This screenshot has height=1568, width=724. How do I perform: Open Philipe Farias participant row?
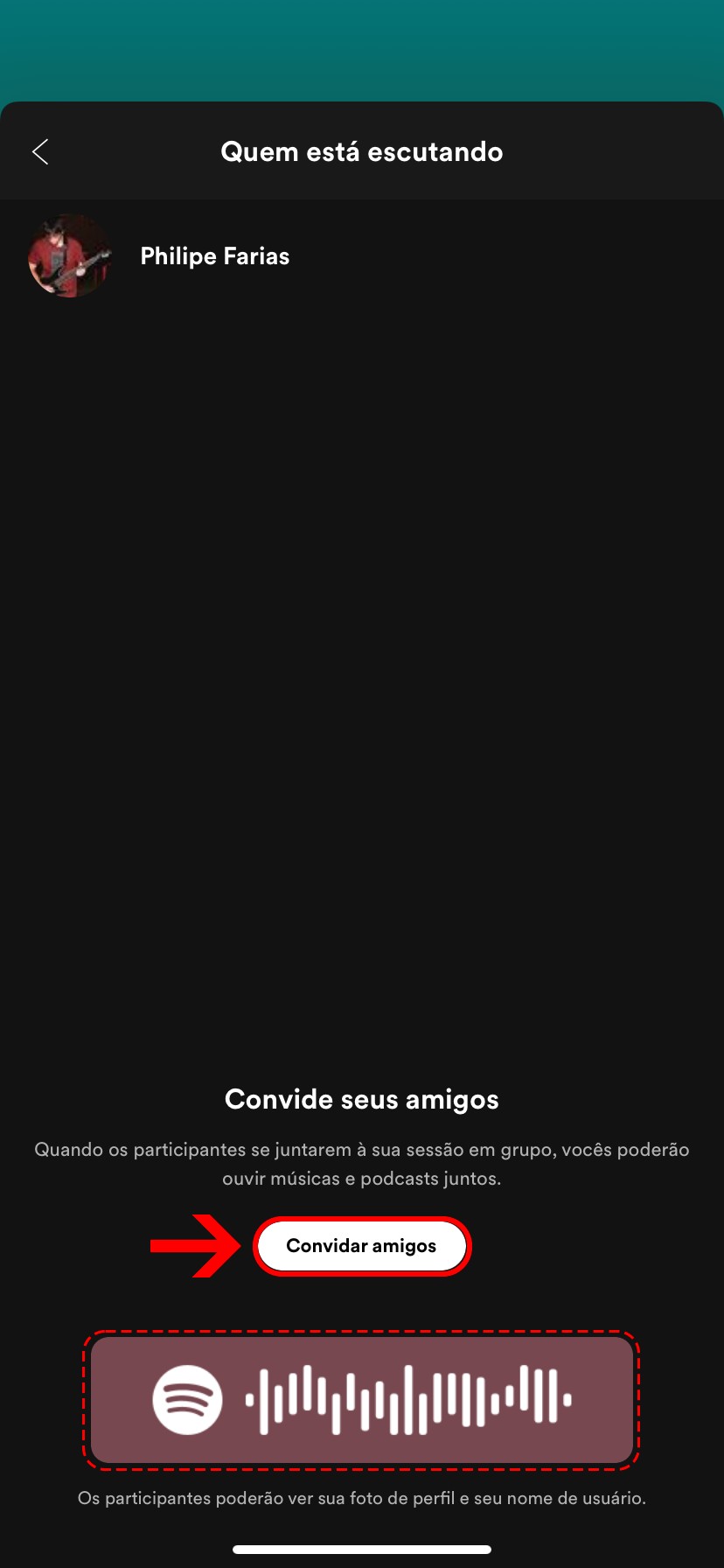tap(214, 256)
